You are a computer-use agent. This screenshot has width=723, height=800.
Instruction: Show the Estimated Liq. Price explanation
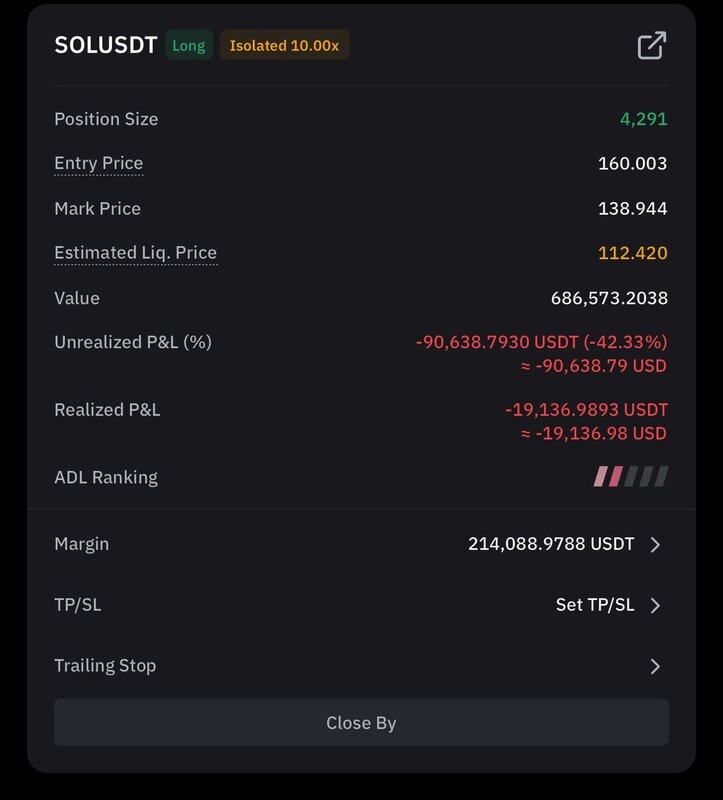click(x=135, y=253)
